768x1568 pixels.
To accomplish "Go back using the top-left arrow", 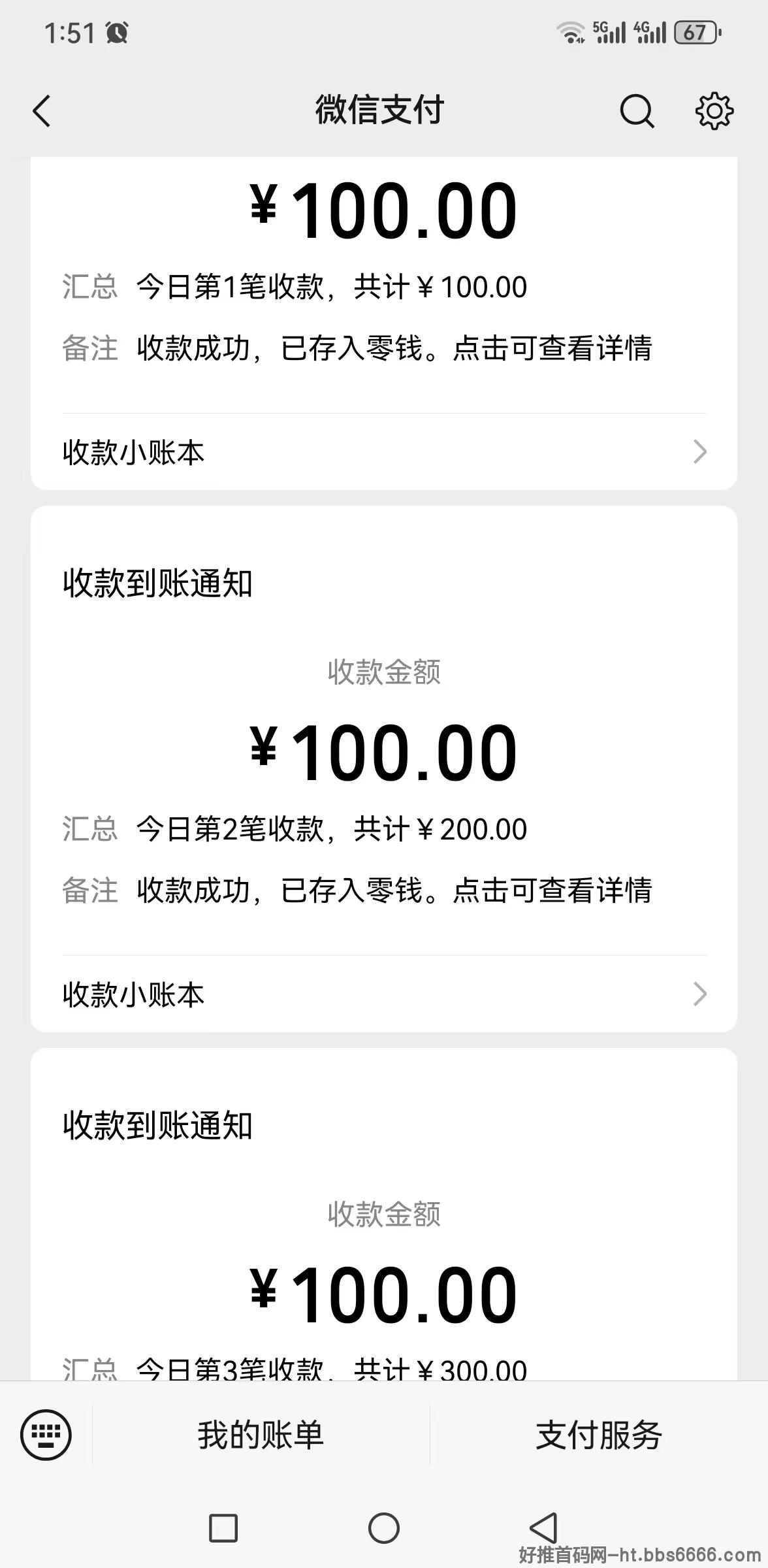I will (x=42, y=110).
